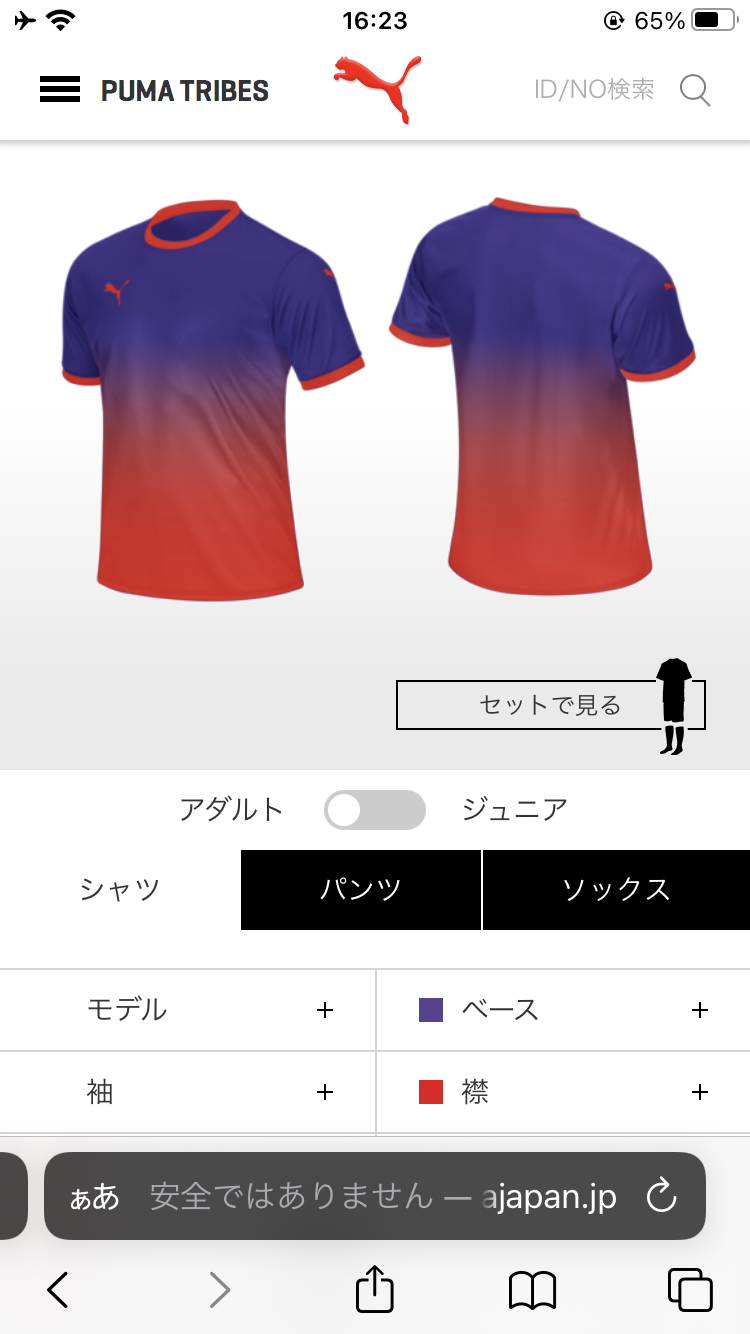This screenshot has width=750, height=1334.
Task: Reload the page in Safari
Action: click(x=662, y=1196)
